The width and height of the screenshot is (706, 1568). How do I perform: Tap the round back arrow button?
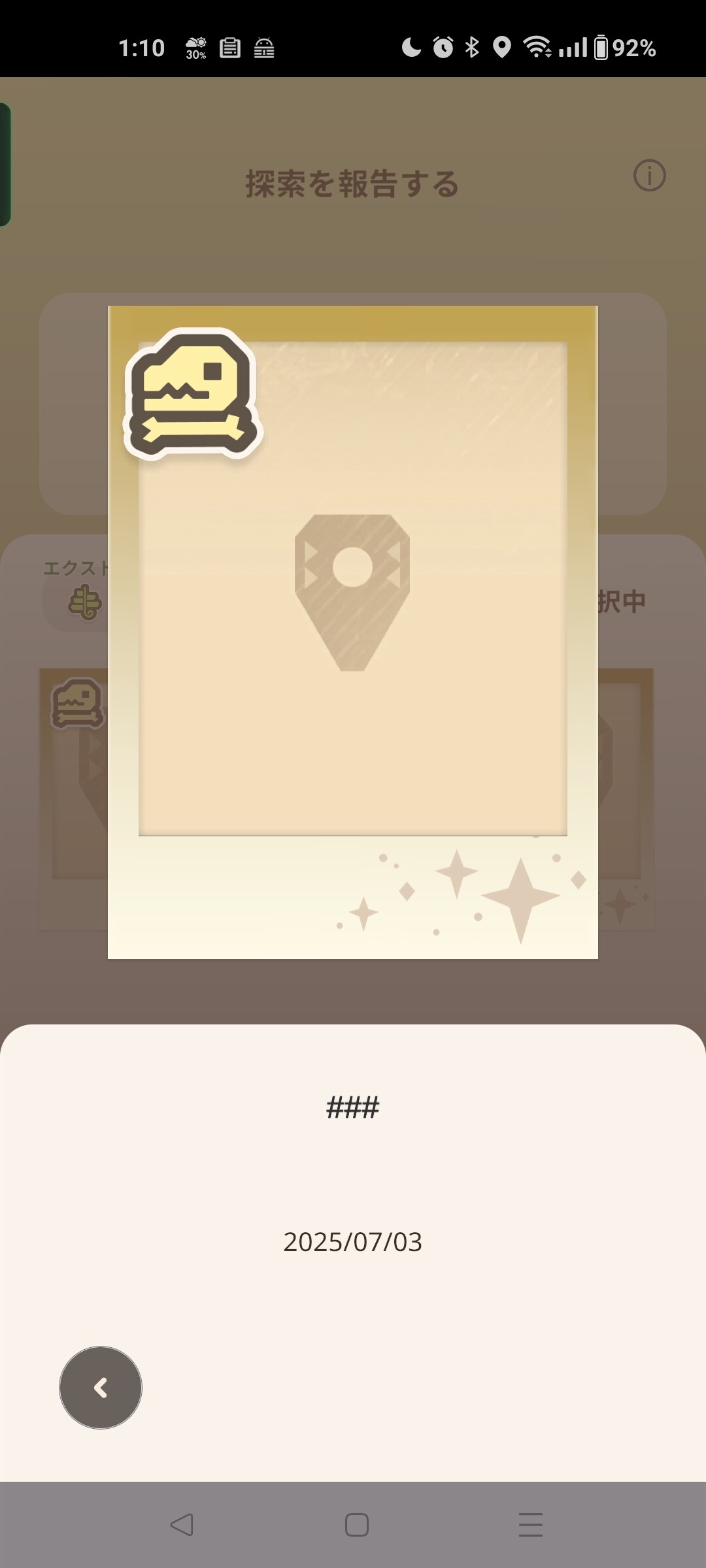pos(101,1388)
